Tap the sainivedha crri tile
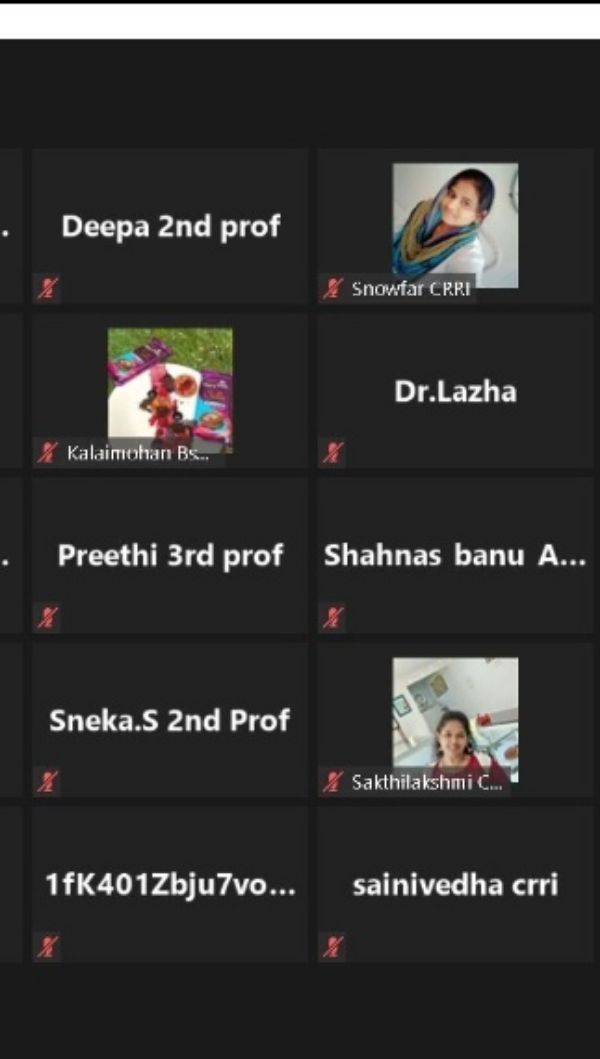This screenshot has width=600, height=1059. pyautogui.click(x=455, y=885)
